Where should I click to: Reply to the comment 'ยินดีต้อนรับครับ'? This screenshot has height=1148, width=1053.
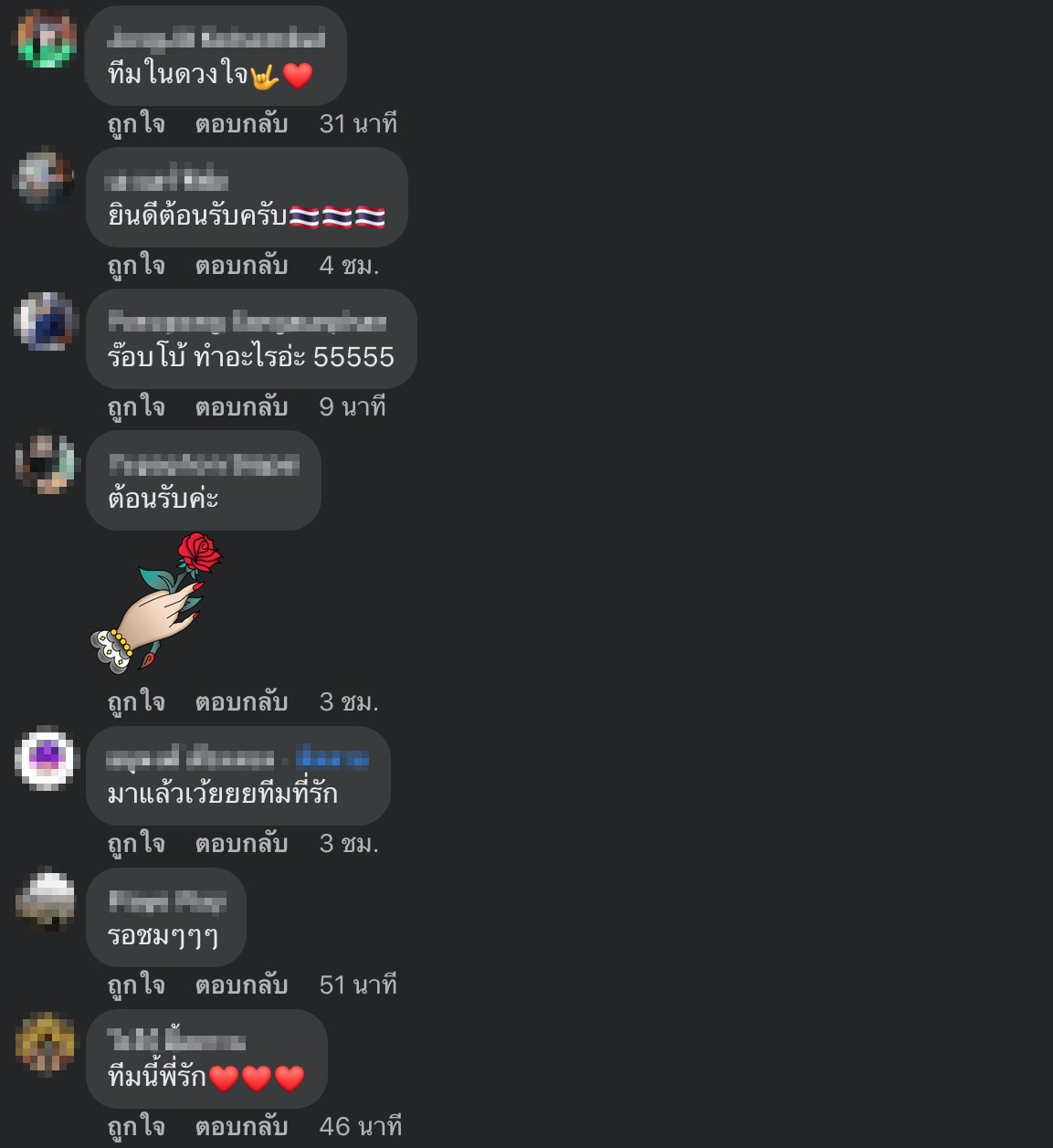point(241,265)
